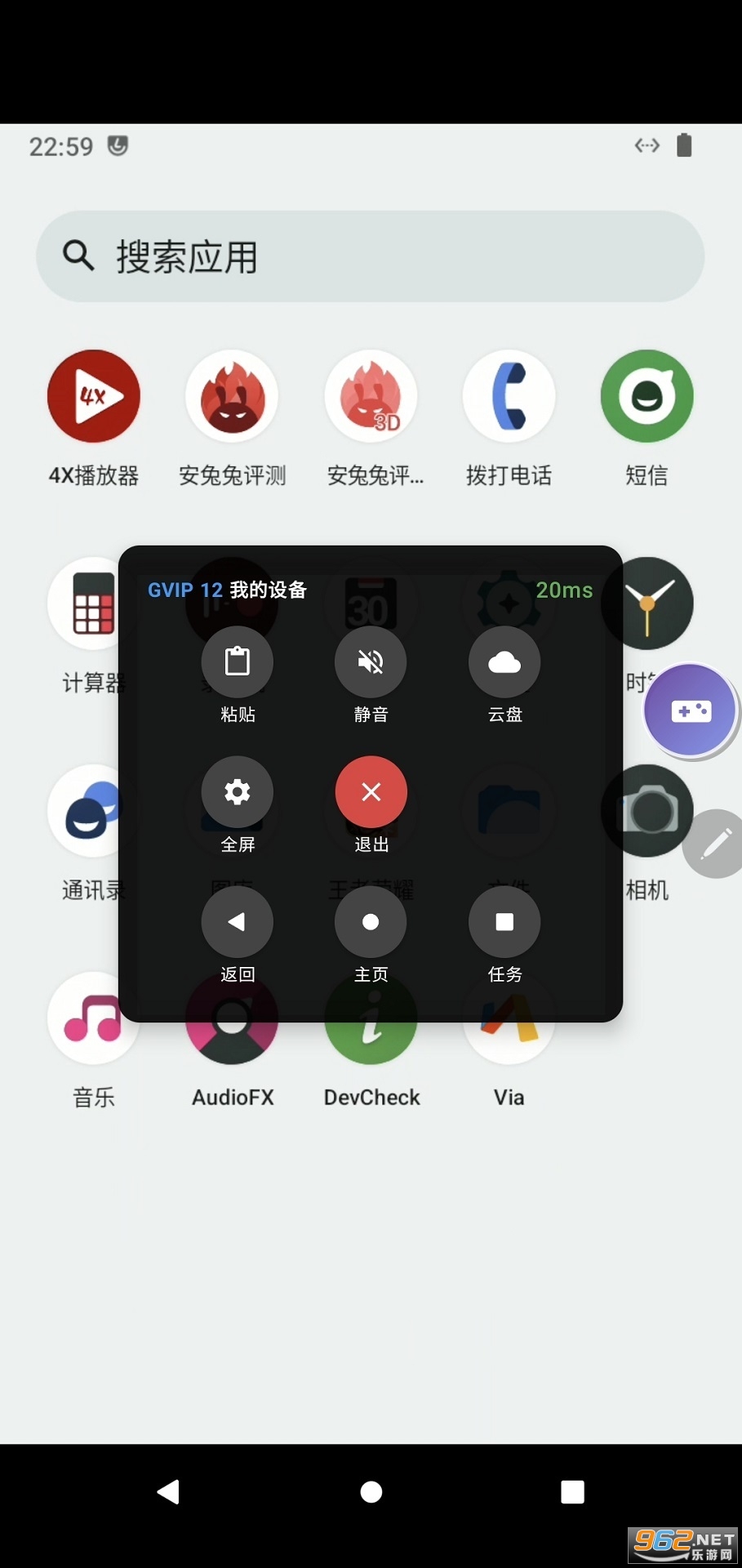Screen dimensions: 742x1568
Task: Tap the purple gamepad floating button
Action: 691,710
